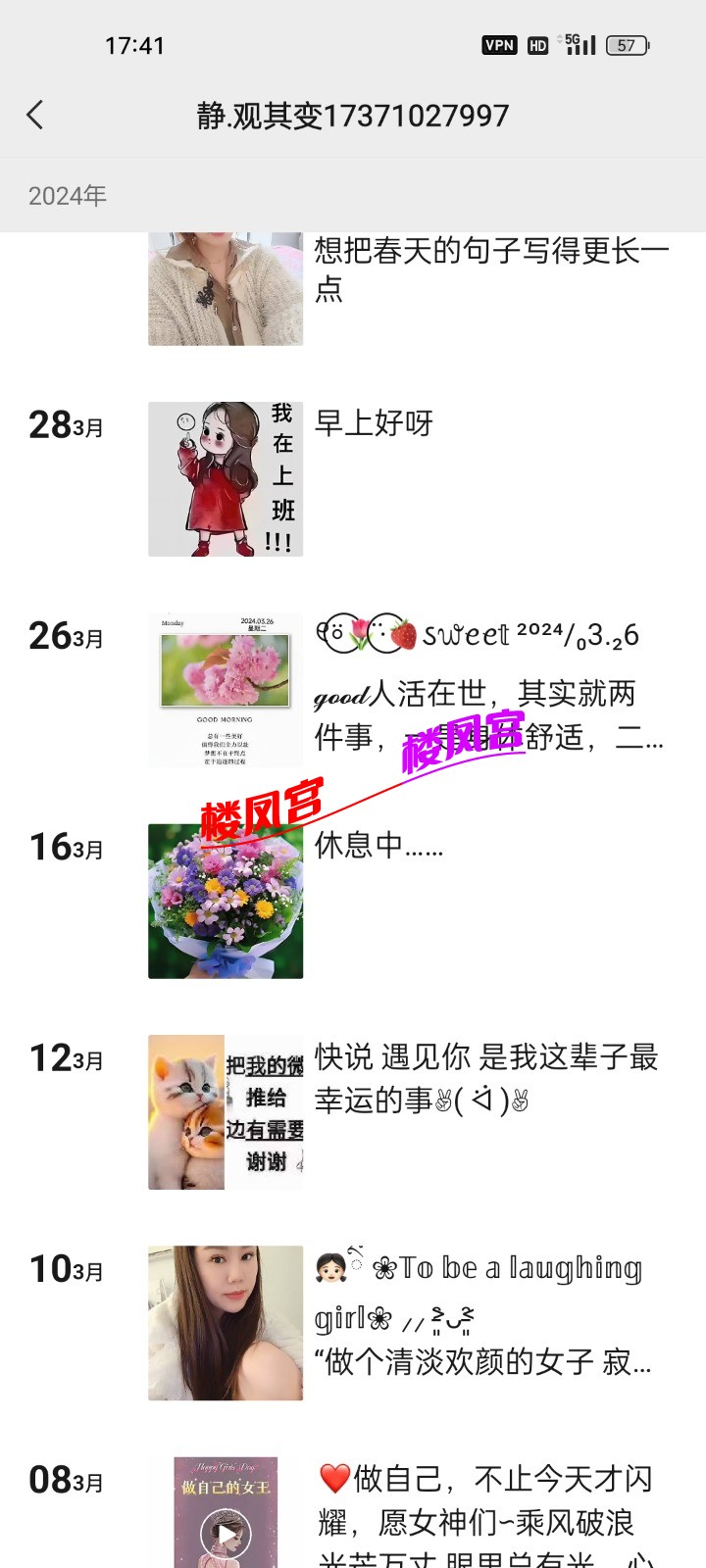Go back using the top-left arrow
Viewport: 706px width, 1568px height.
click(x=35, y=116)
